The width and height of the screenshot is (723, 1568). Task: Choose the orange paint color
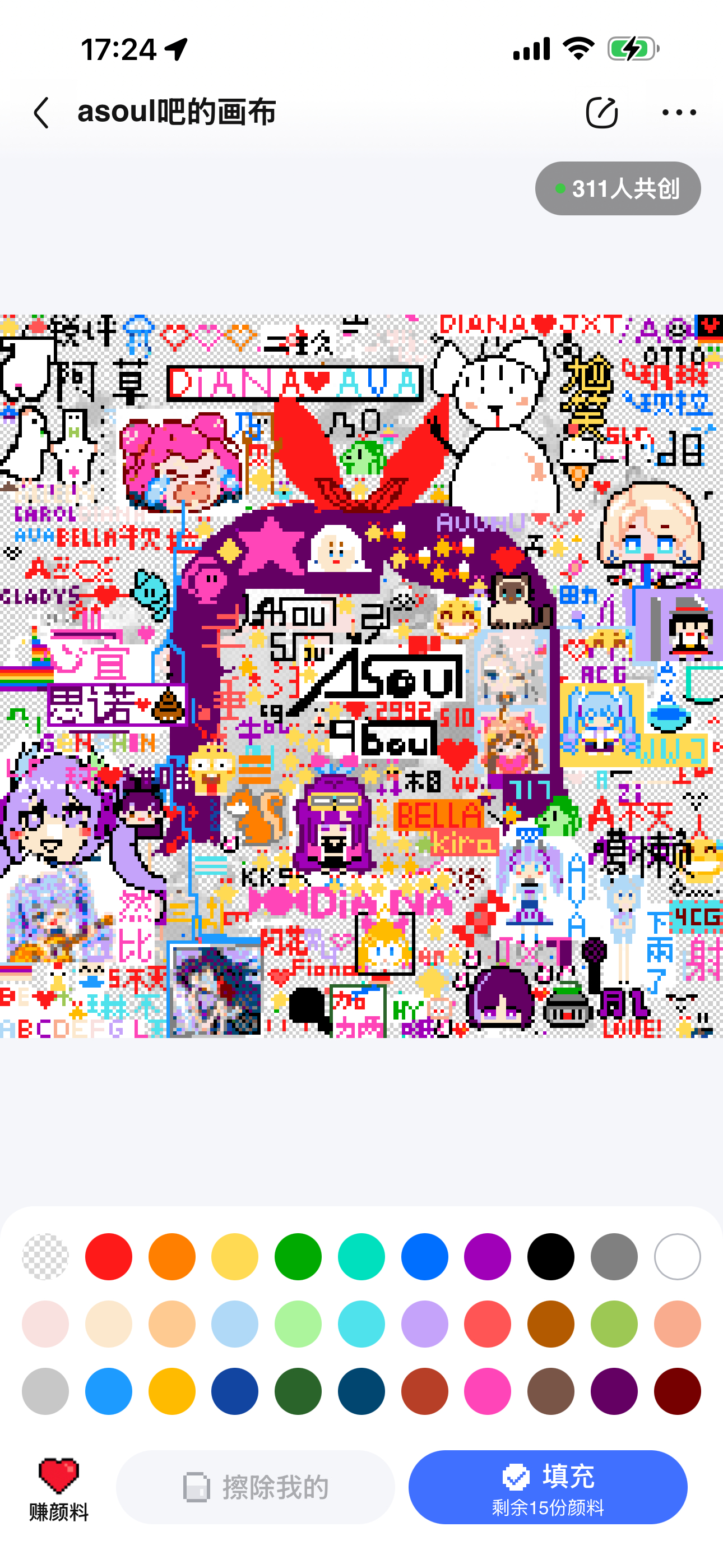(172, 1256)
